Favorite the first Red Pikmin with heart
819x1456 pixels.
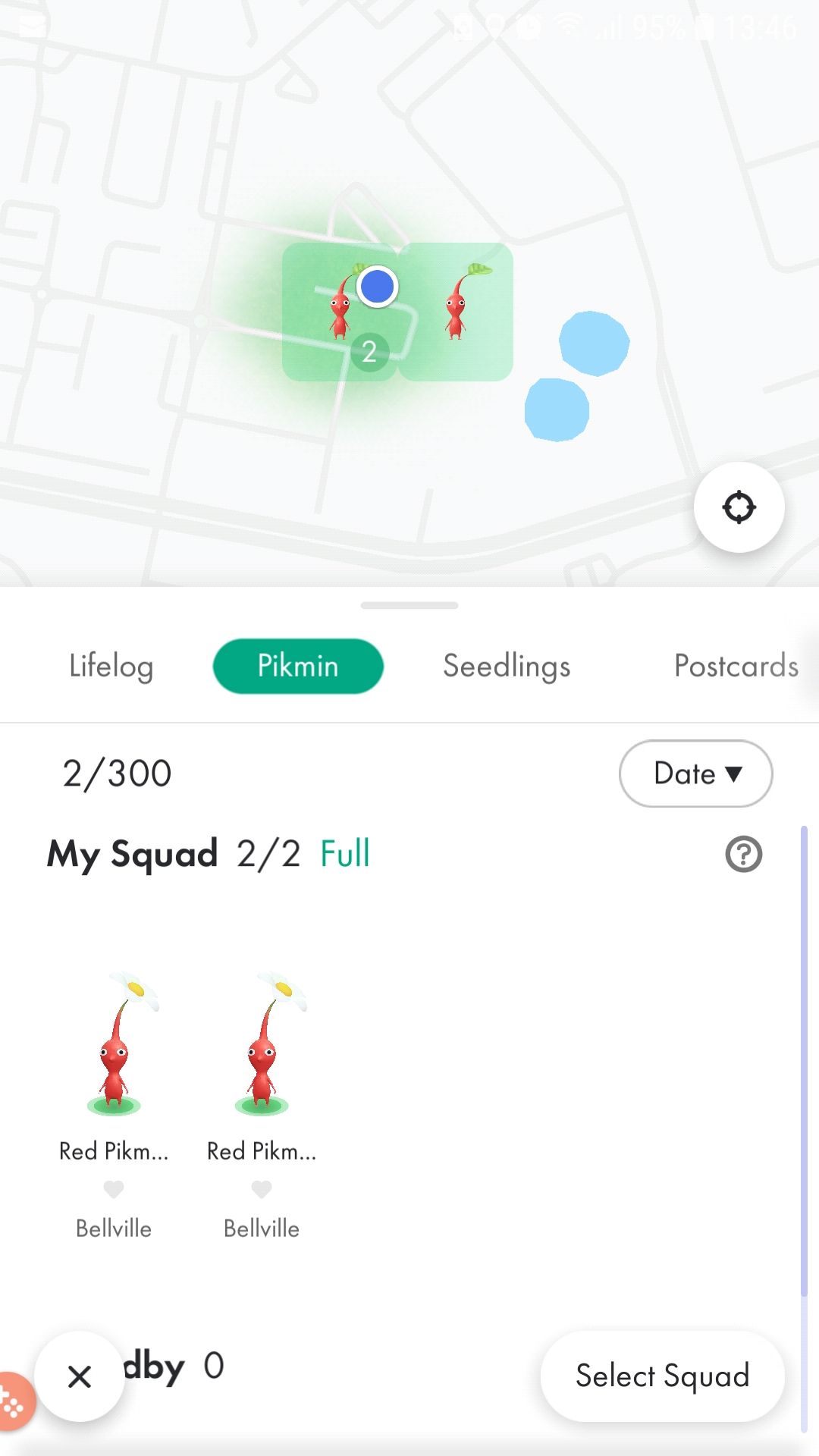coord(114,1191)
